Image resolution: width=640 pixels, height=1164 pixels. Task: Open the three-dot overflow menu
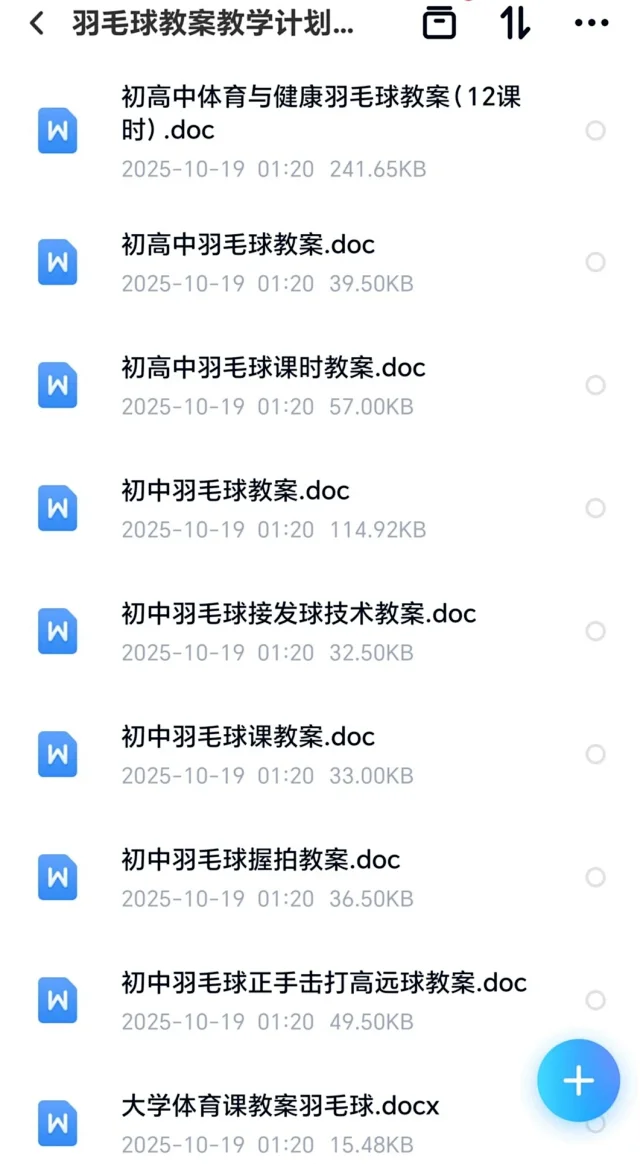[591, 23]
